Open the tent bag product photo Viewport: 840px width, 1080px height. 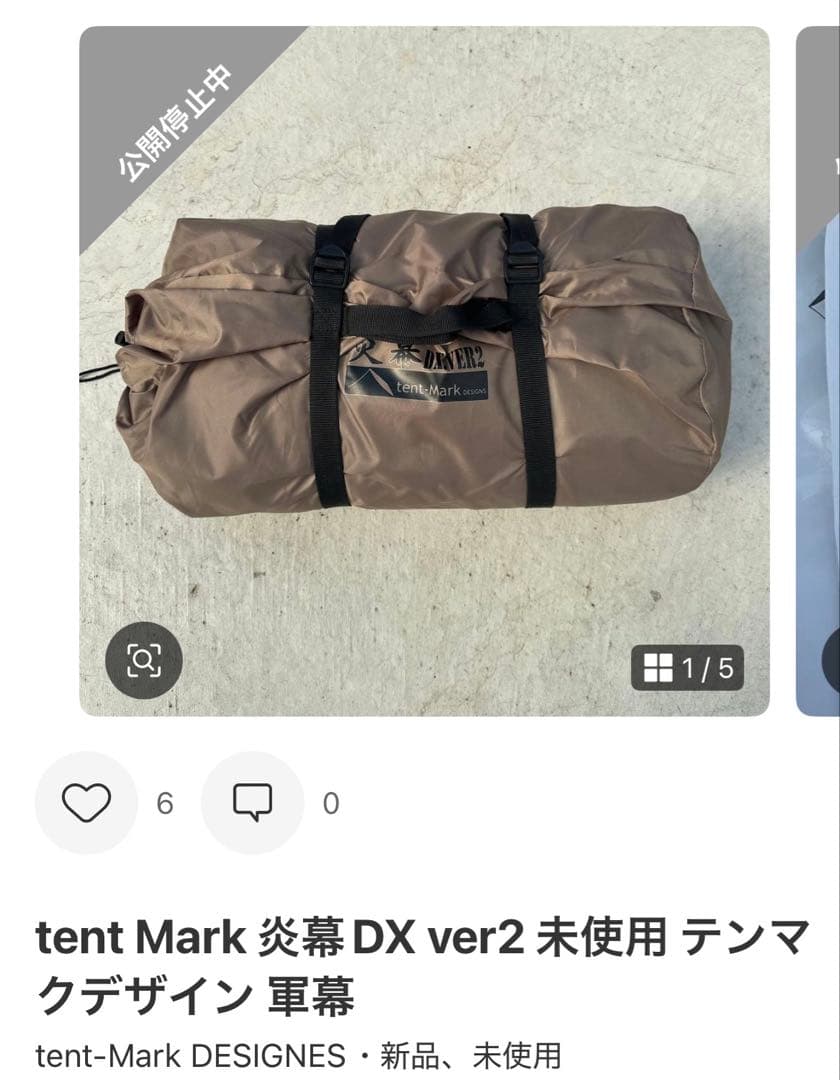424,370
